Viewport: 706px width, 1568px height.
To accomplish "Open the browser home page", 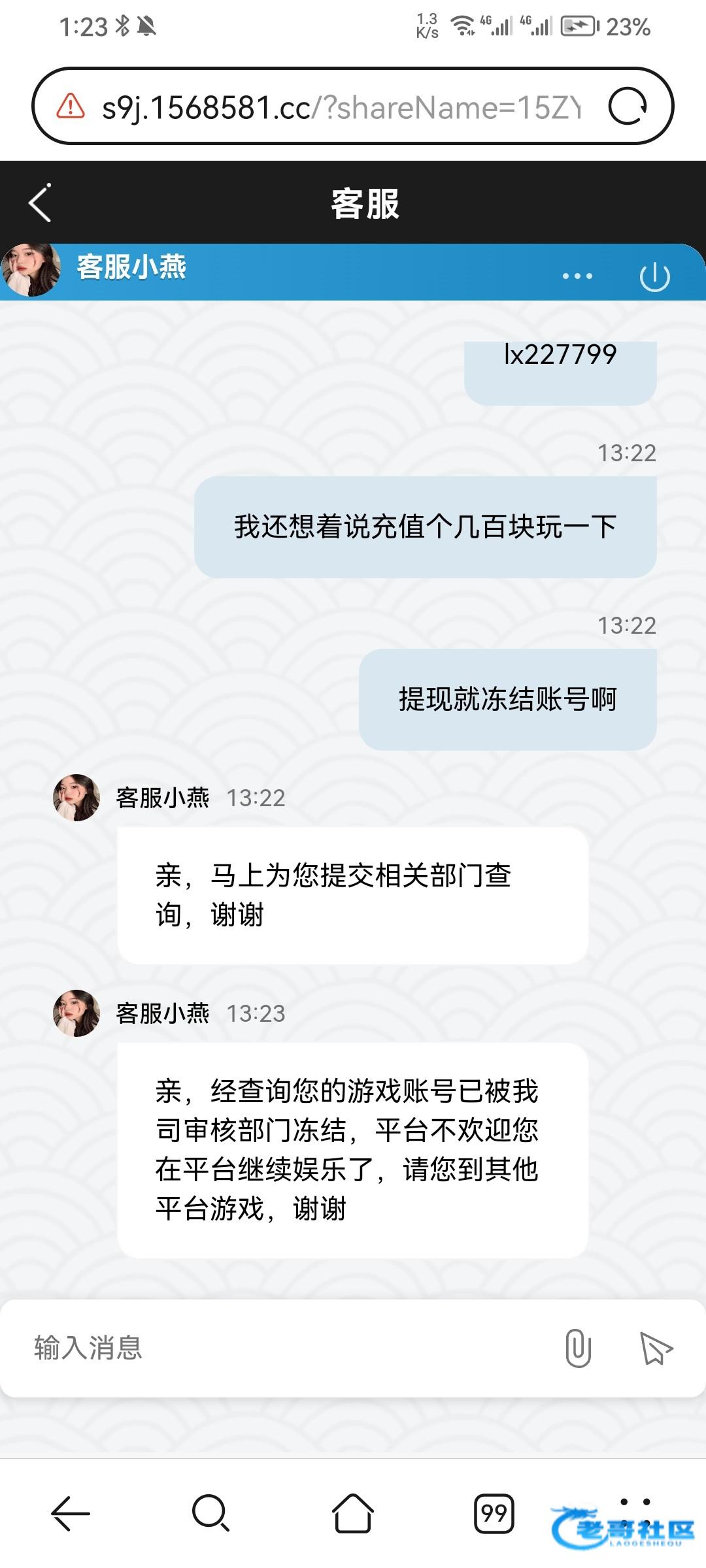I will click(353, 1513).
